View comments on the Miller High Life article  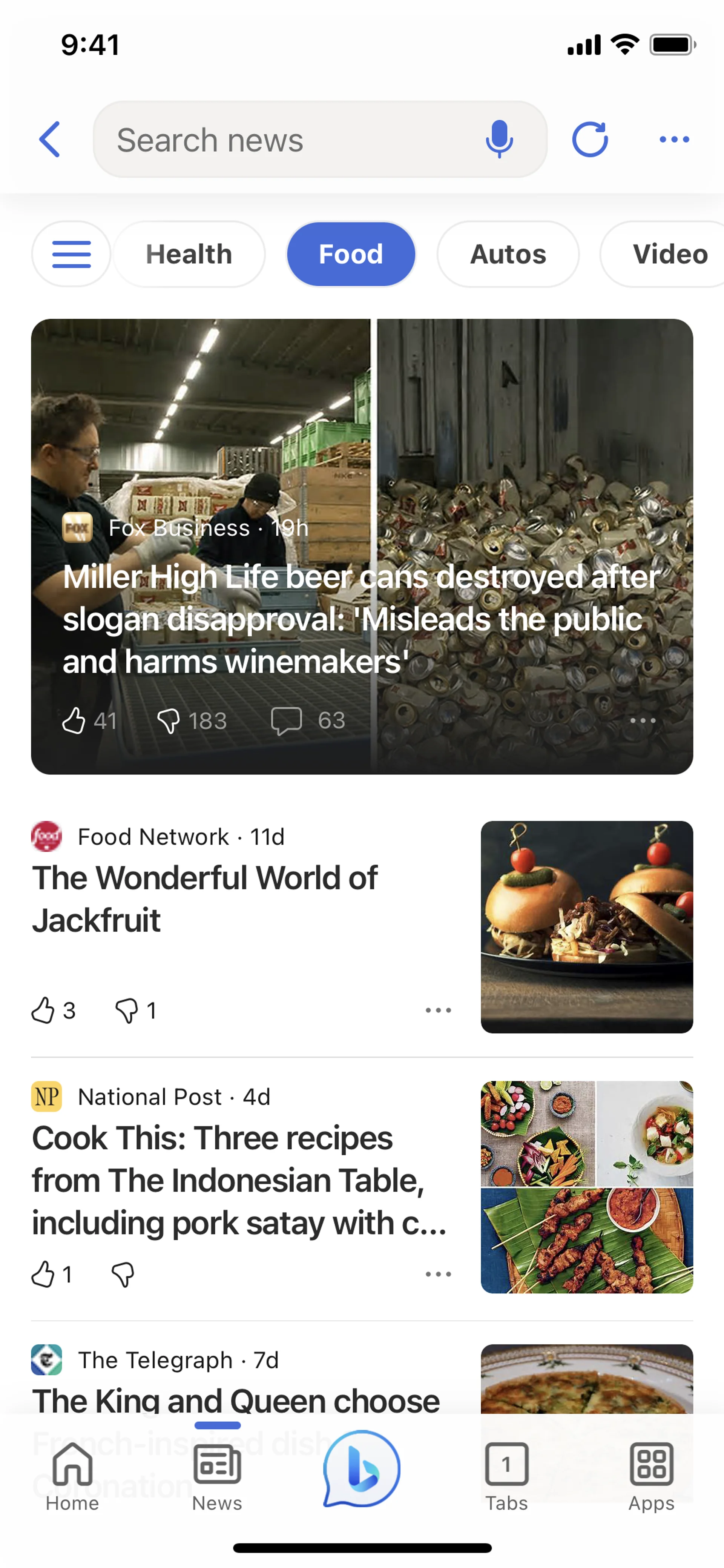point(287,721)
